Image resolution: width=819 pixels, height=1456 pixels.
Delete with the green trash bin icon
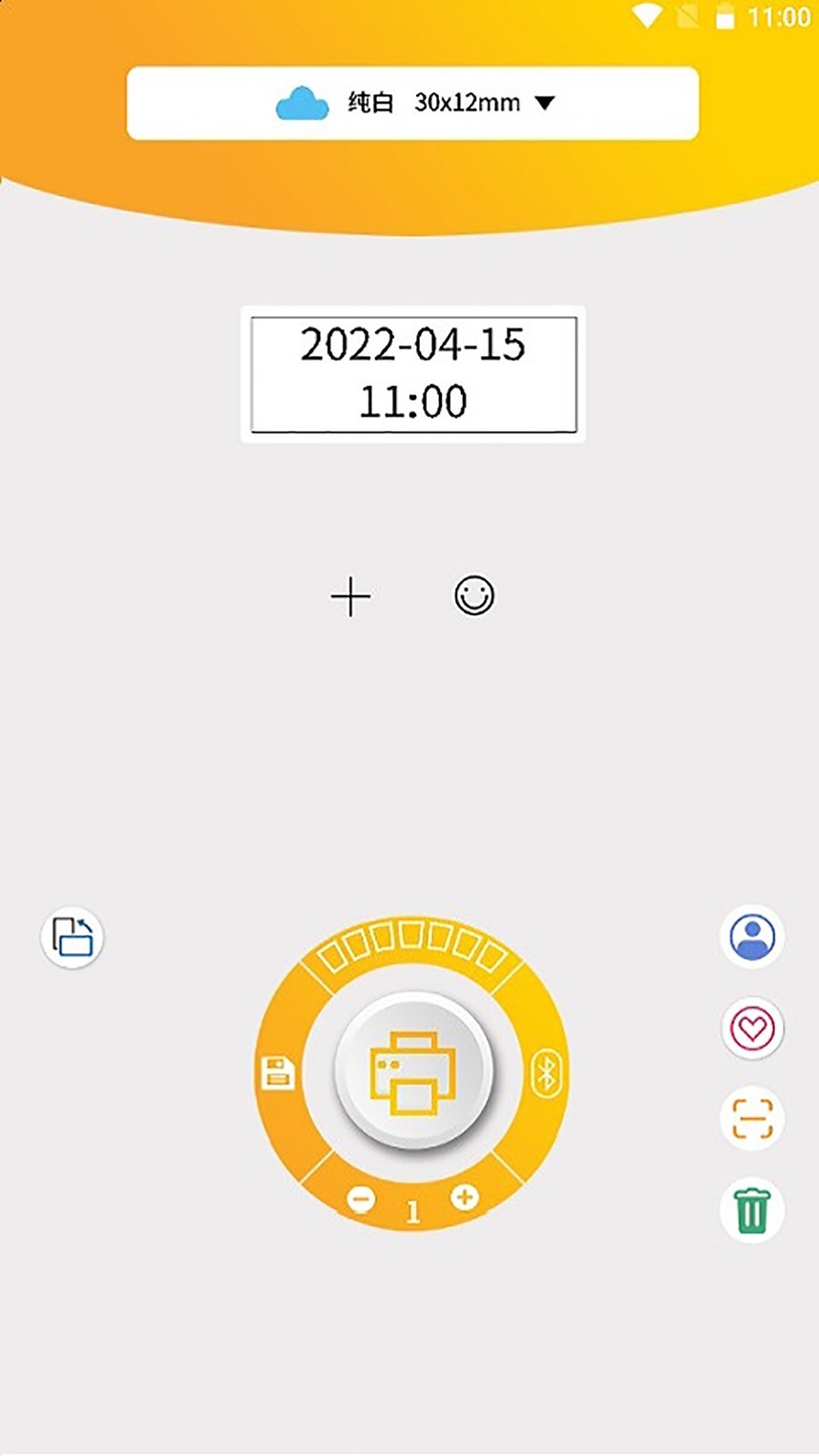752,1209
